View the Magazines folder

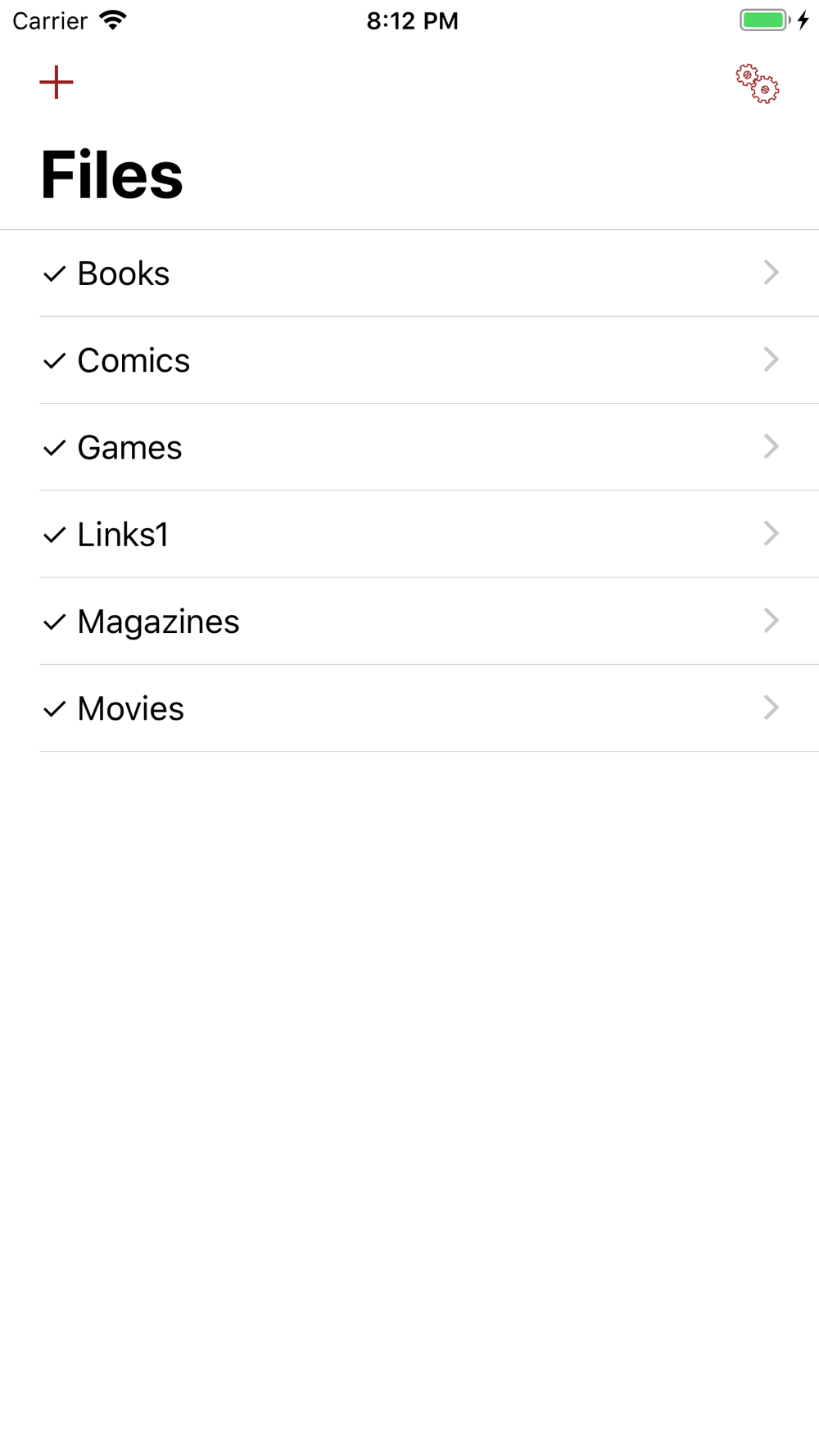[x=409, y=622]
